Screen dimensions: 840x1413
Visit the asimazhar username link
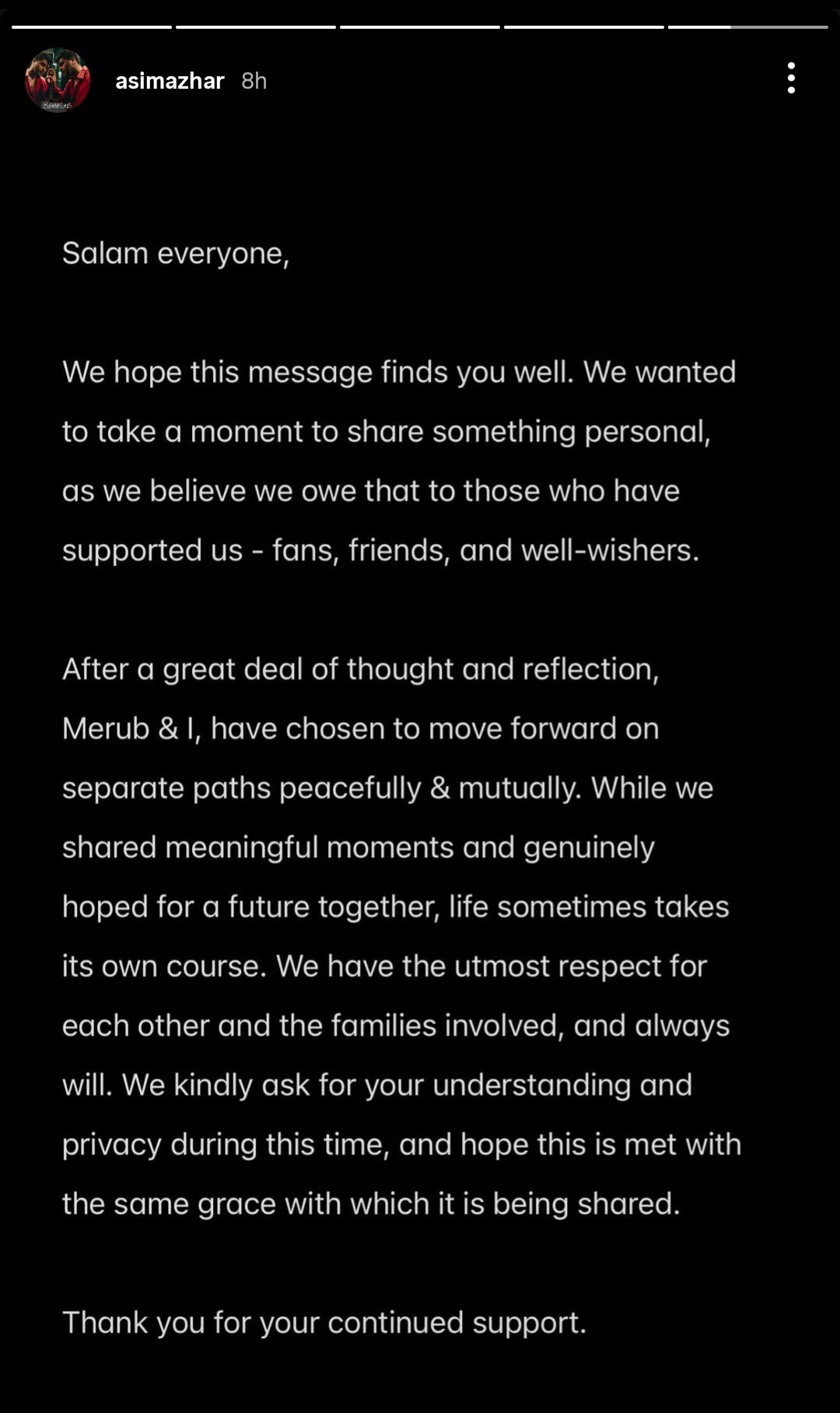tap(170, 81)
